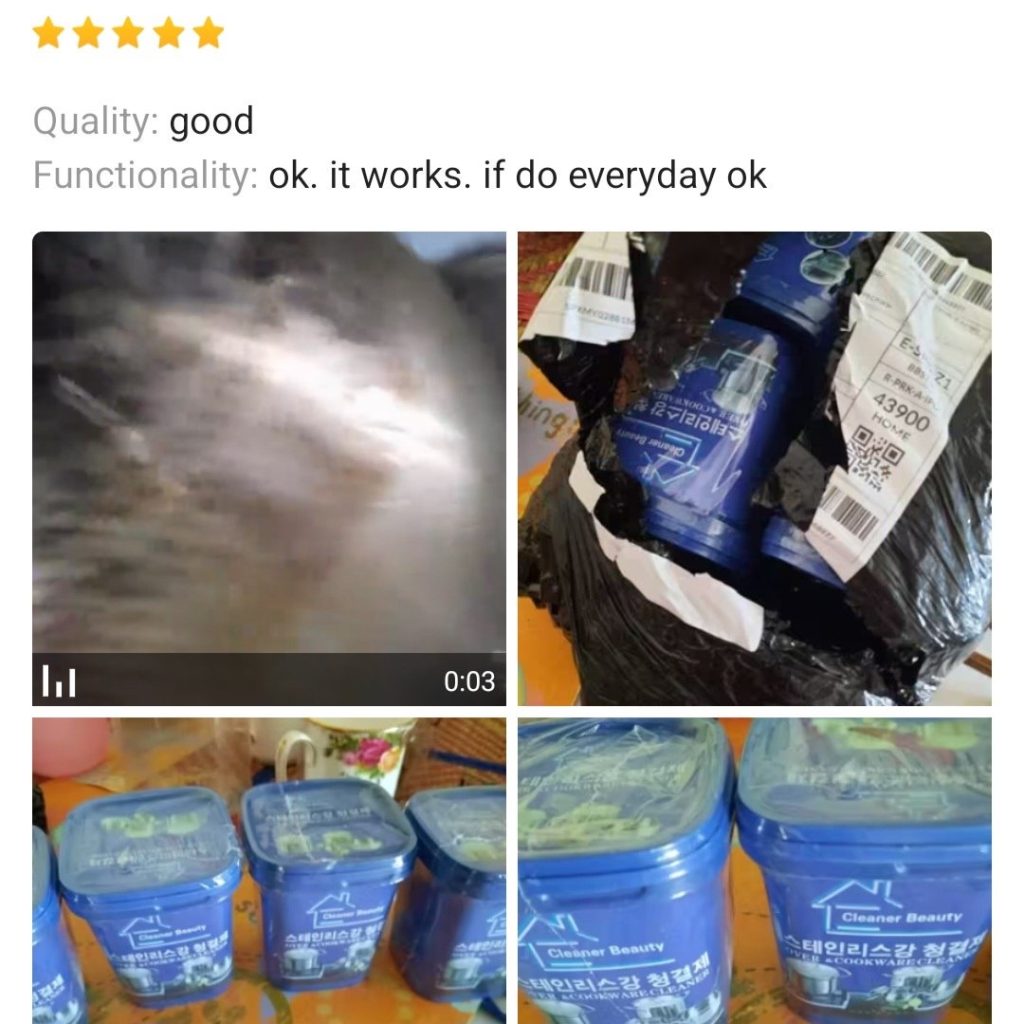Open the close-up photo of two Cleaner Beauty tubs
This screenshot has width=1024, height=1024.
[754, 868]
